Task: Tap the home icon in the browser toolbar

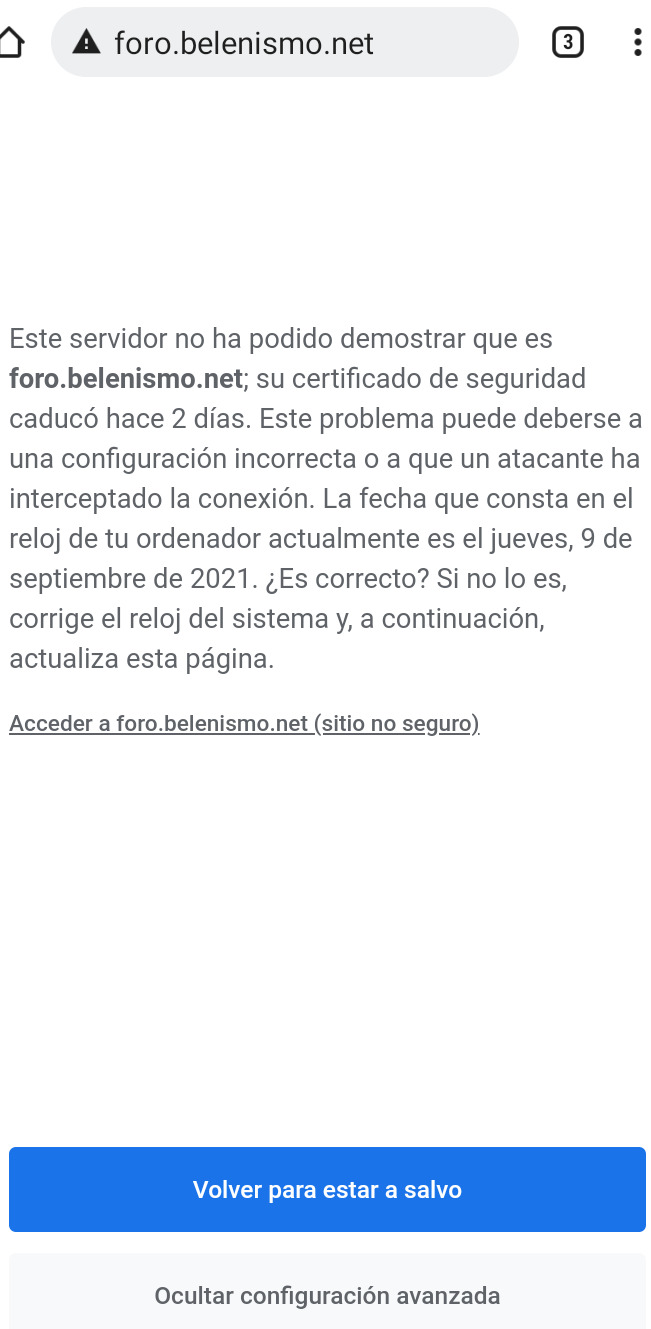Action: pos(9,42)
